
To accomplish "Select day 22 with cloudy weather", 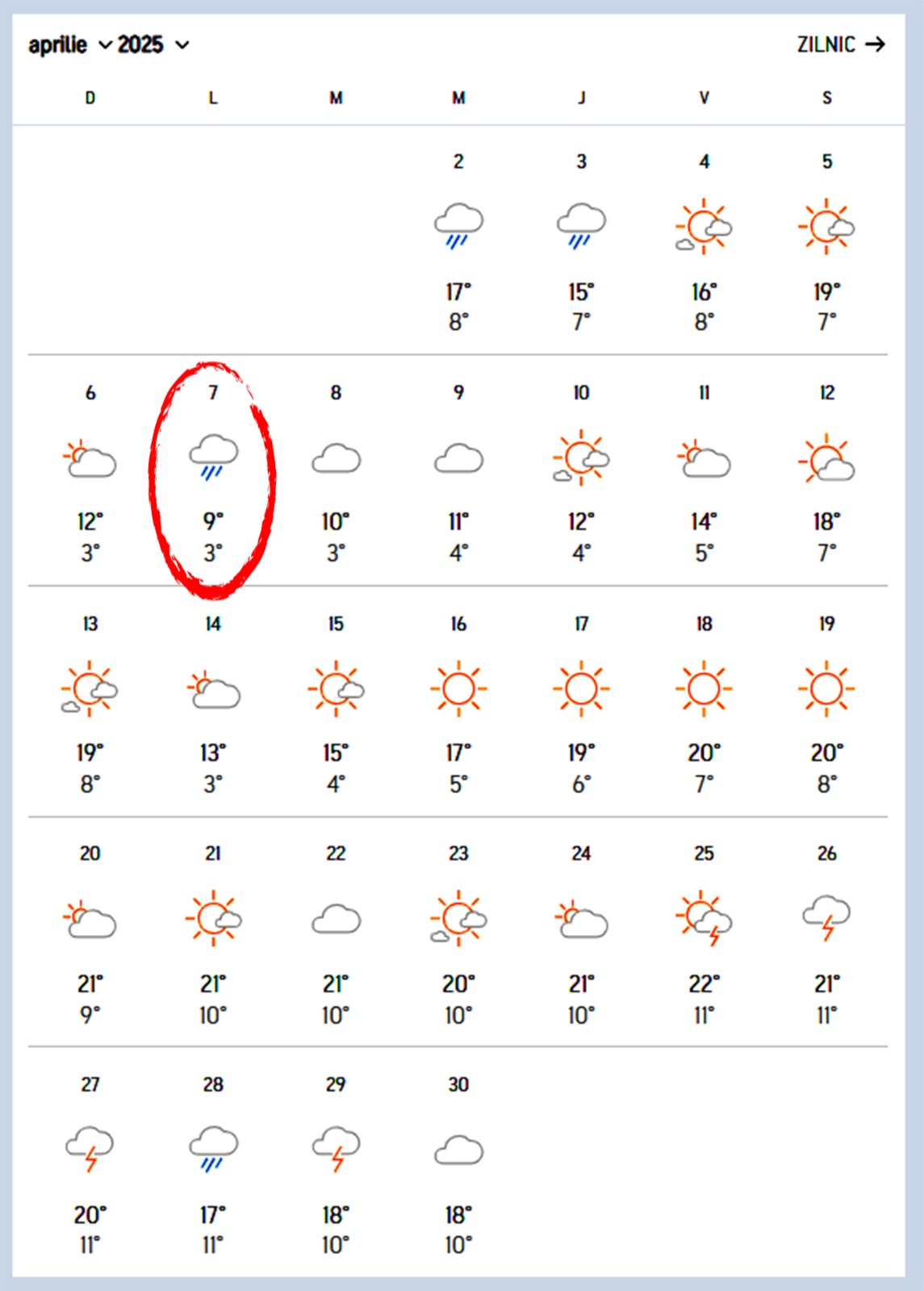I will point(336,932).
